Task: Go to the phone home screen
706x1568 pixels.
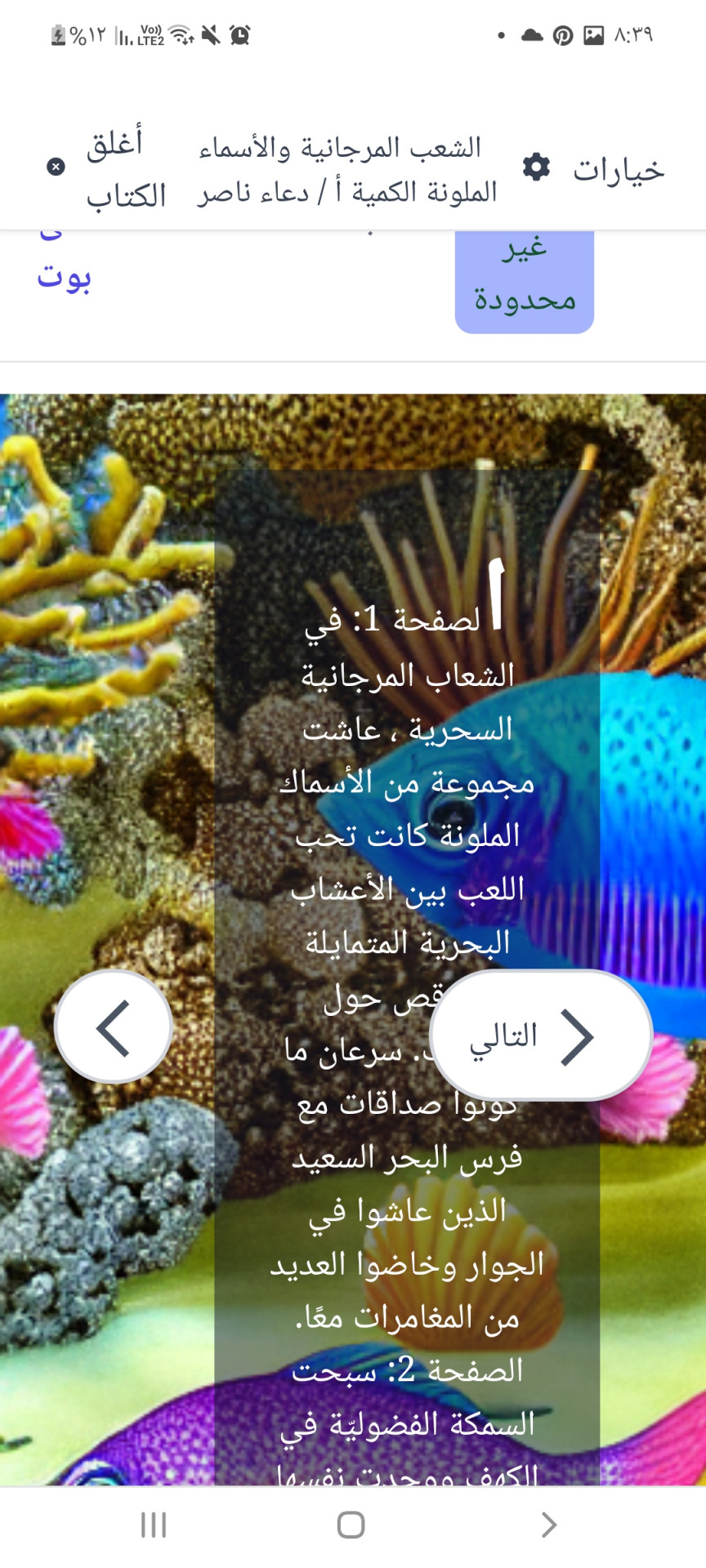Action: 351,1524
